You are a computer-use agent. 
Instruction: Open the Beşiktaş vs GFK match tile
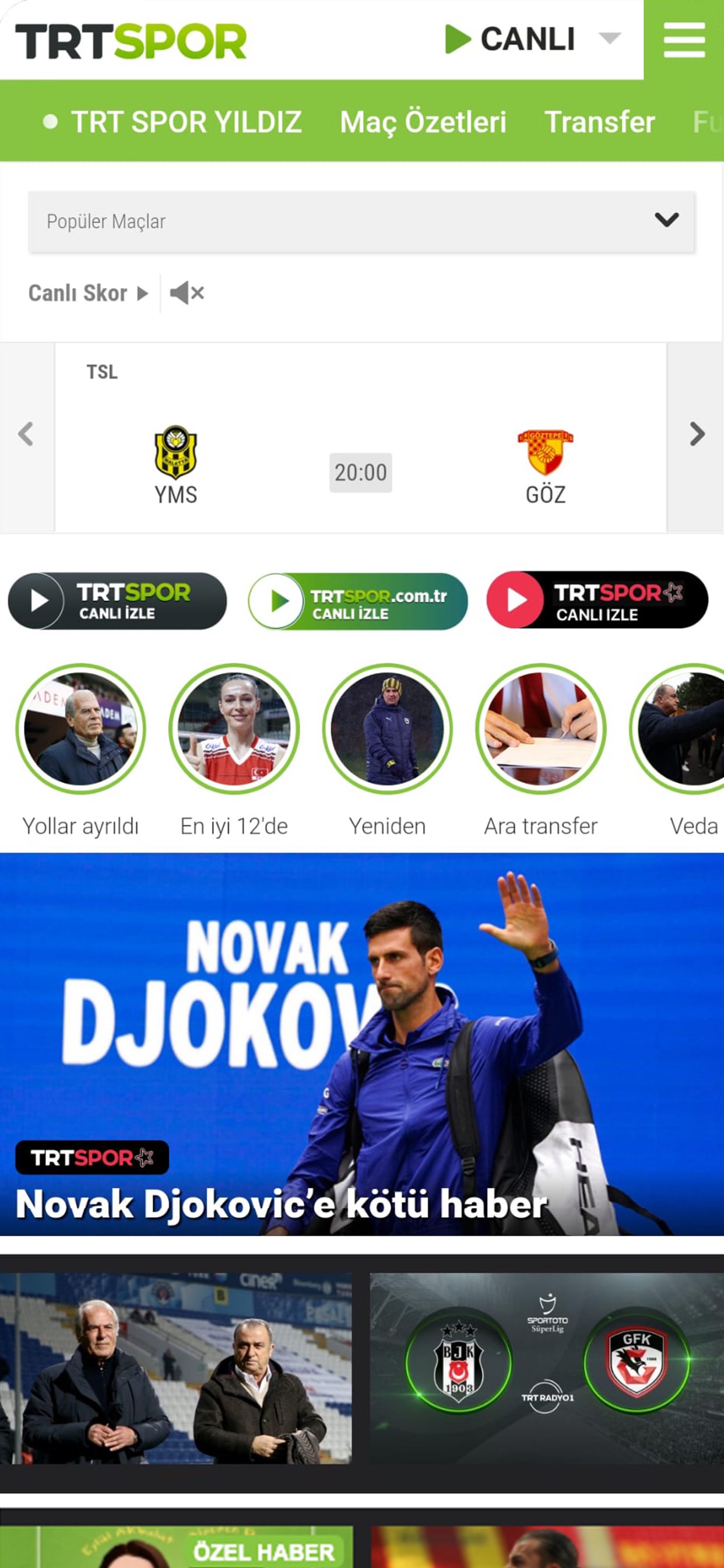546,1368
